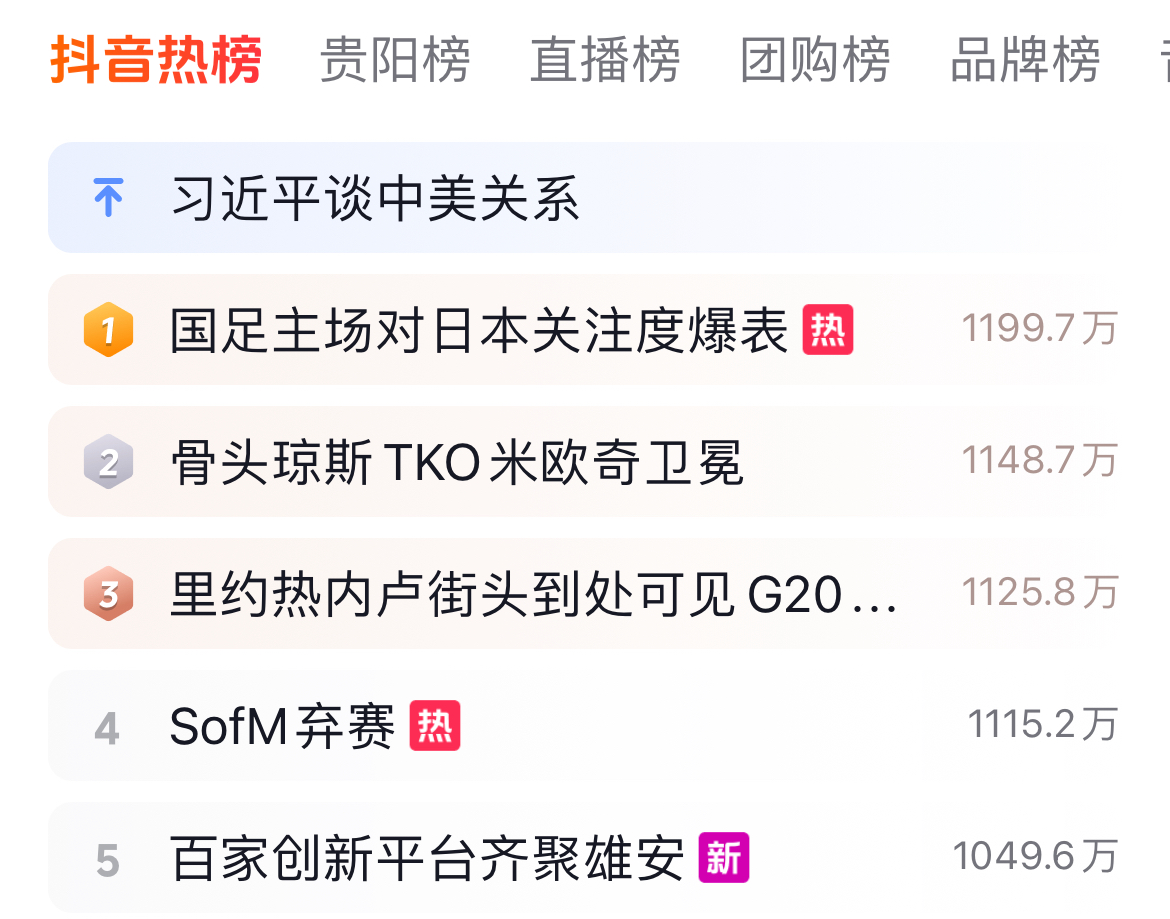This screenshot has width=1170, height=919.
Task: Open the 直播榜 tab
Action: (605, 60)
